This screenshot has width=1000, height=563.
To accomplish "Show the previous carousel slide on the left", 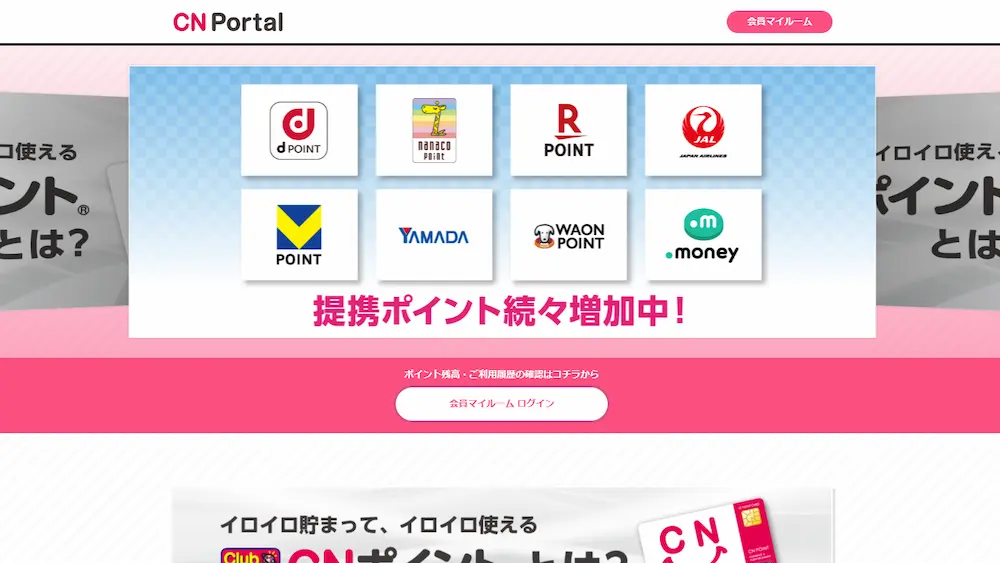I will [x=62, y=201].
